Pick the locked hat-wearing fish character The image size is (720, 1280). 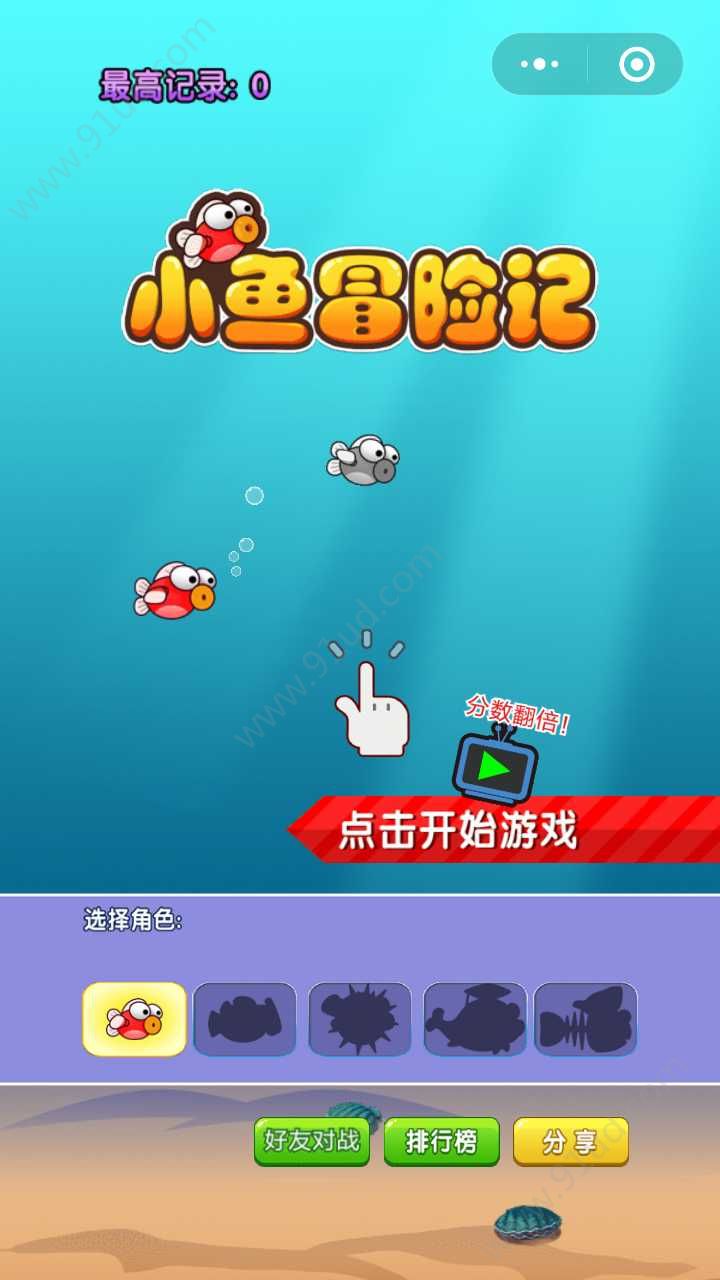(475, 1019)
